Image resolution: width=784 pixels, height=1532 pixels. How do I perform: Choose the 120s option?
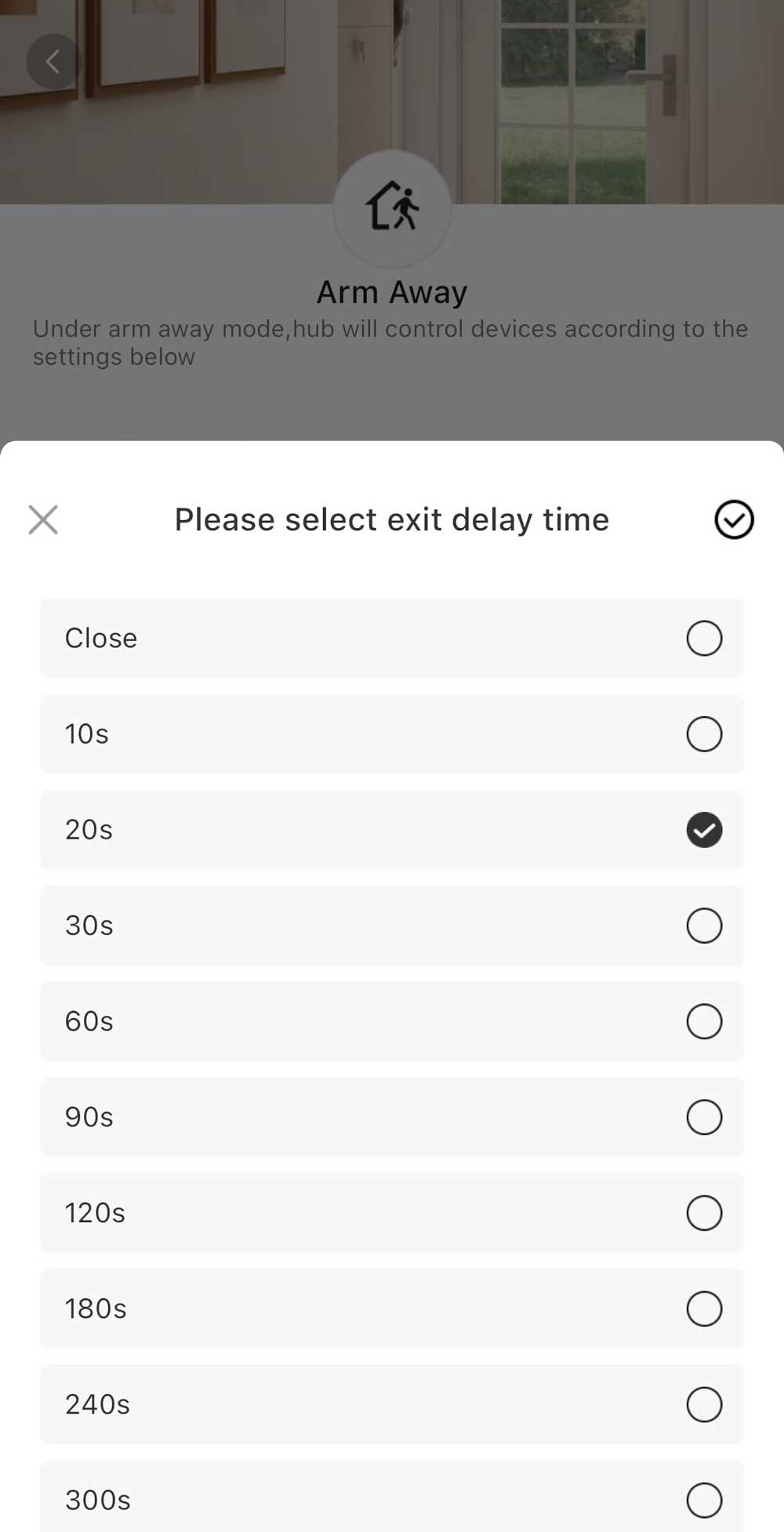[x=704, y=1213]
